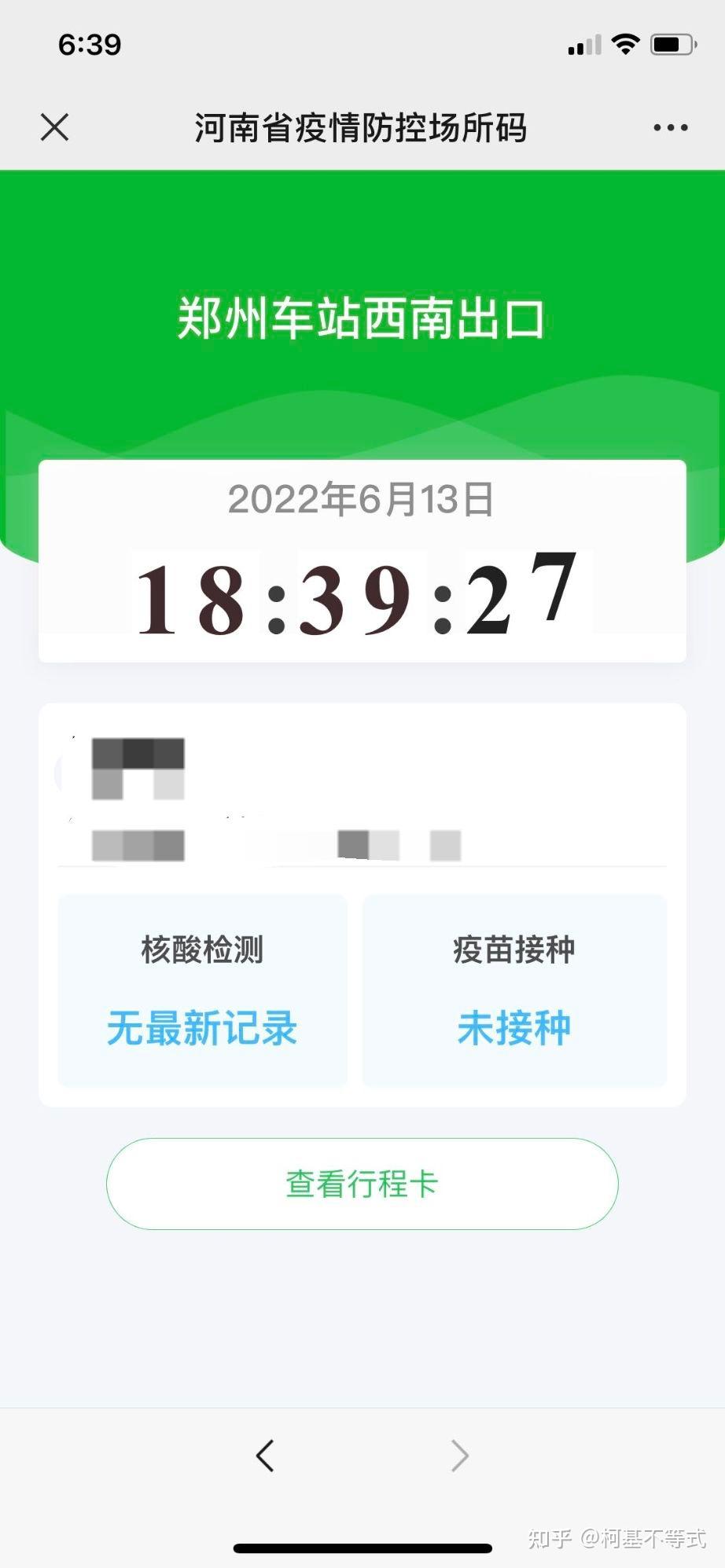Close the 河南省疫情防控场所码 page
The width and height of the screenshot is (725, 1568).
(55, 127)
